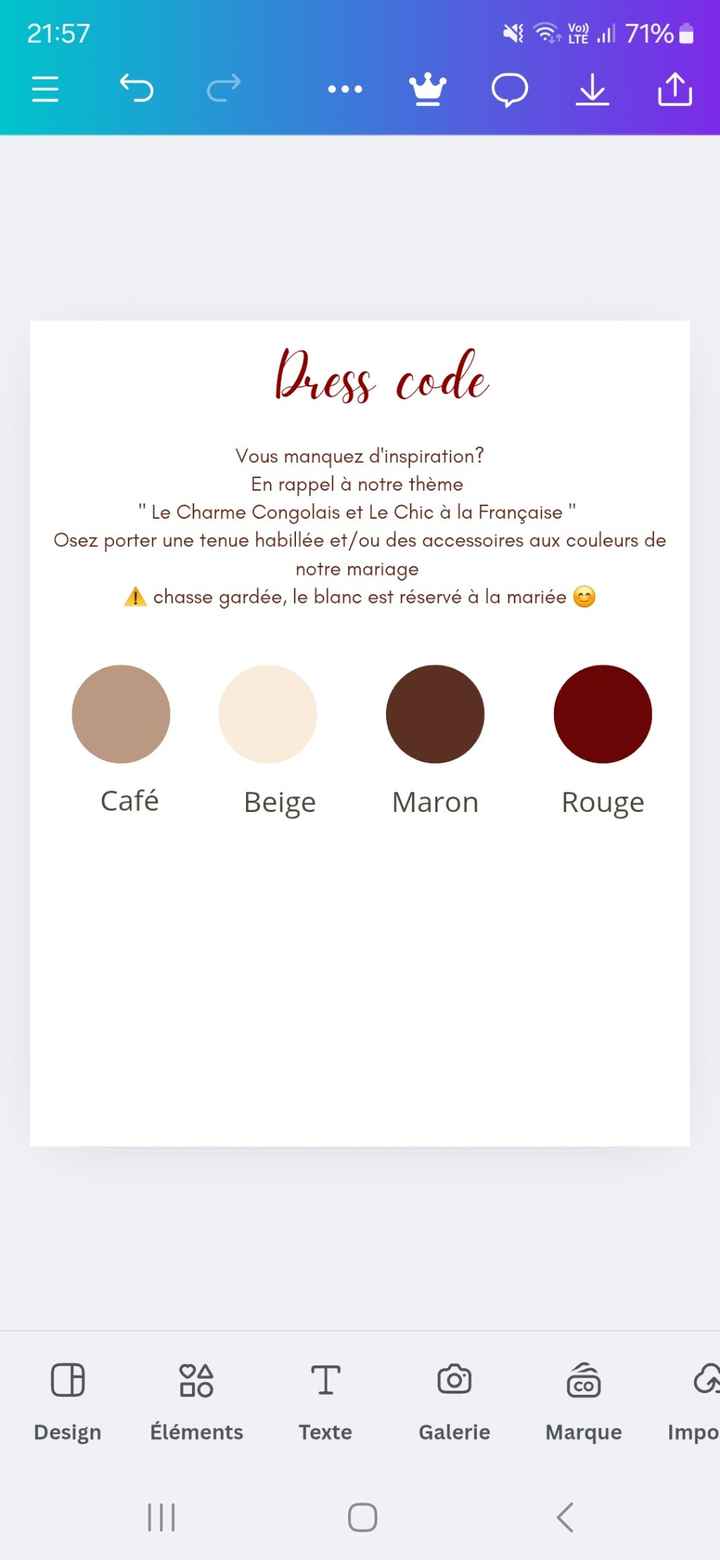This screenshot has height=1560, width=720.
Task: Select the Café color circle
Action: click(x=121, y=714)
